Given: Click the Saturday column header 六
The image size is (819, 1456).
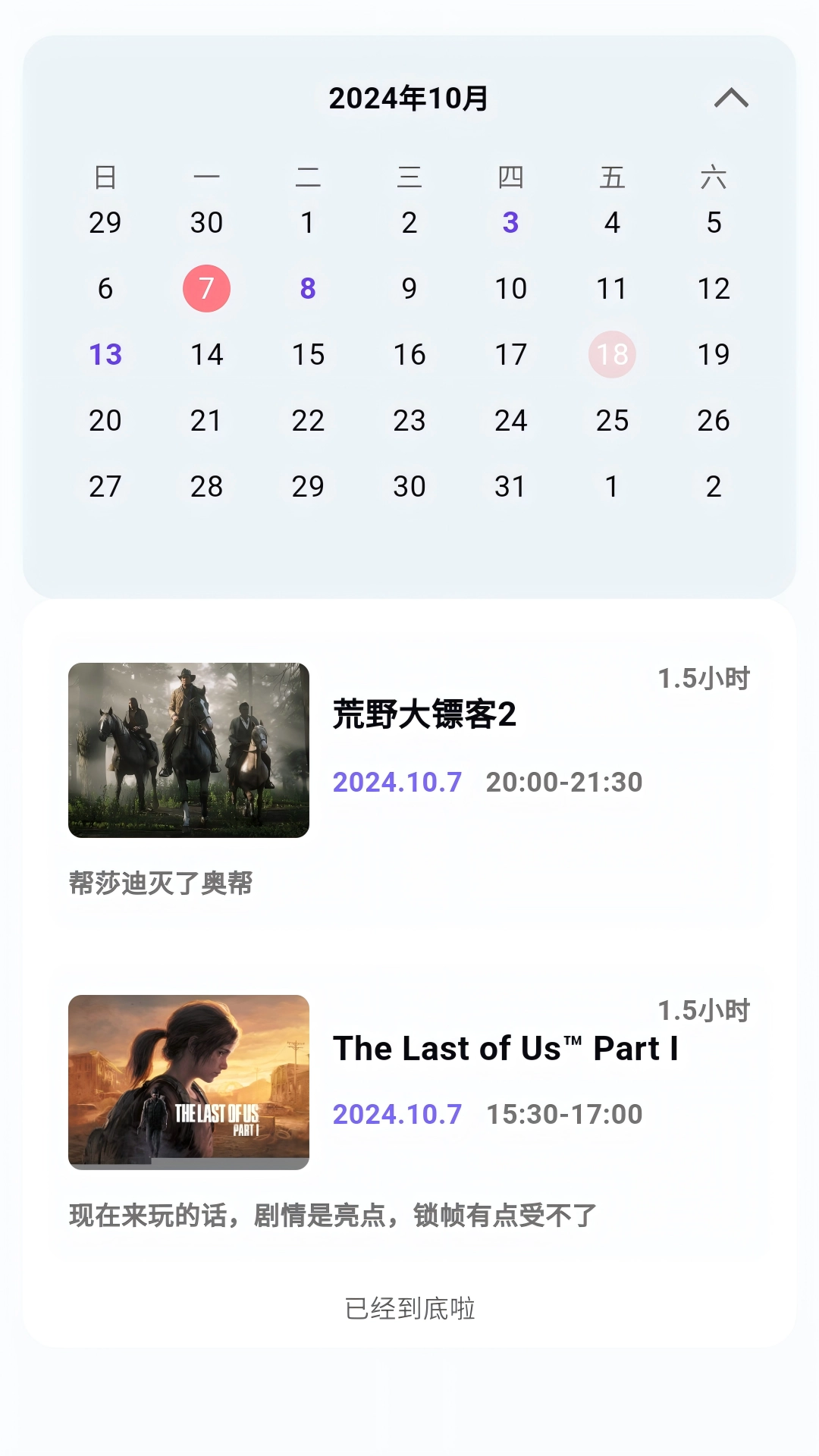Looking at the screenshot, I should (x=714, y=177).
